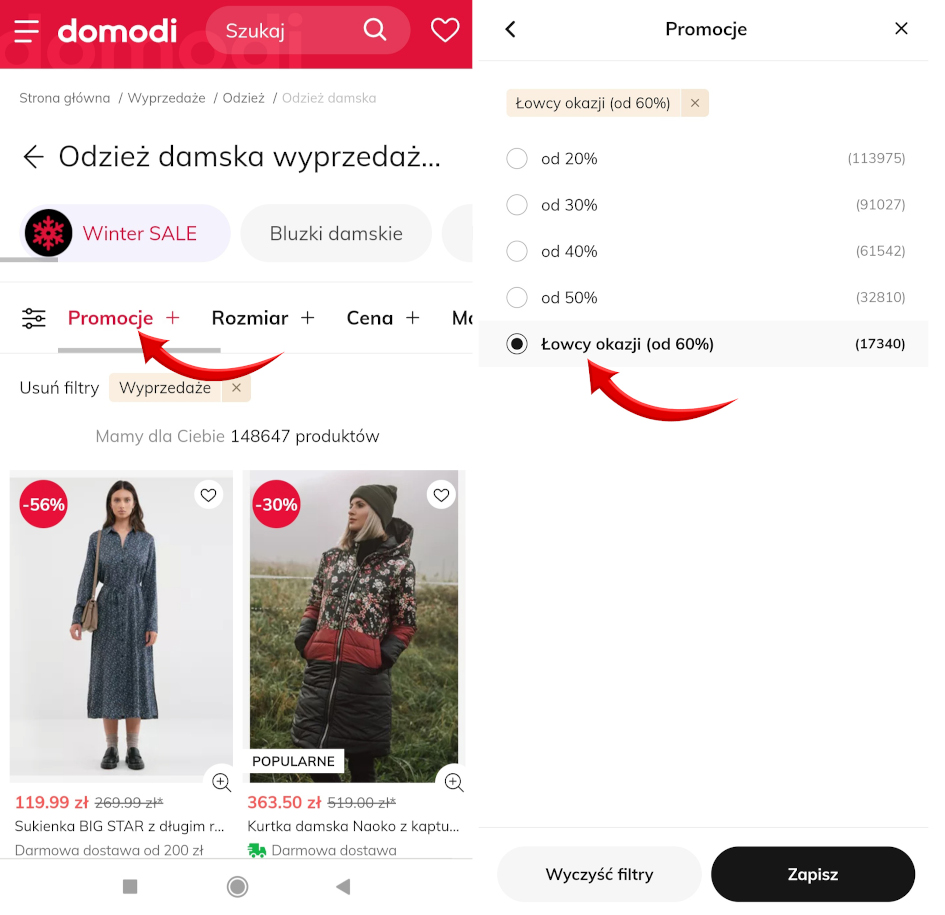Choose the od 40% discount option
Screen dimensions: 945x915
click(517, 251)
